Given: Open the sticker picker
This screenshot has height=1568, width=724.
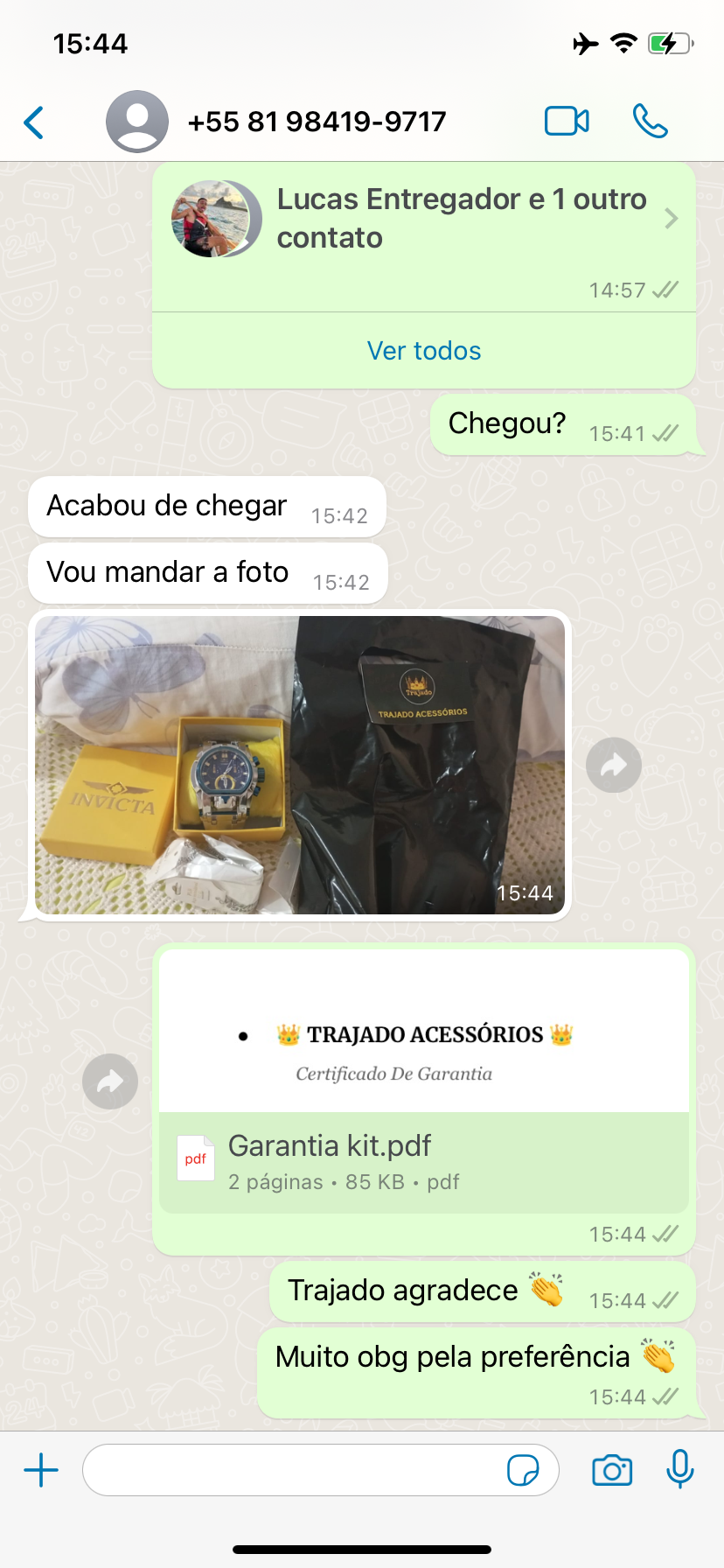Looking at the screenshot, I should point(523,1470).
